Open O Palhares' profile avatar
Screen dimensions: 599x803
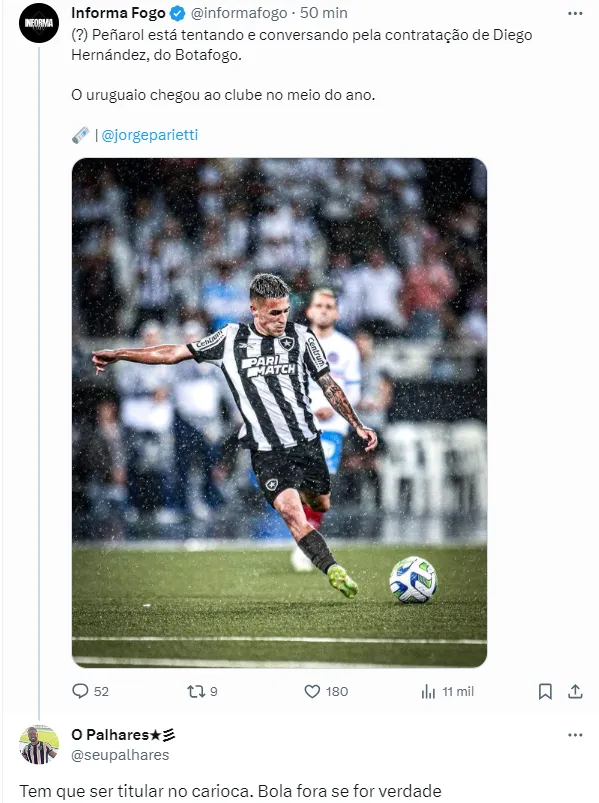click(39, 745)
